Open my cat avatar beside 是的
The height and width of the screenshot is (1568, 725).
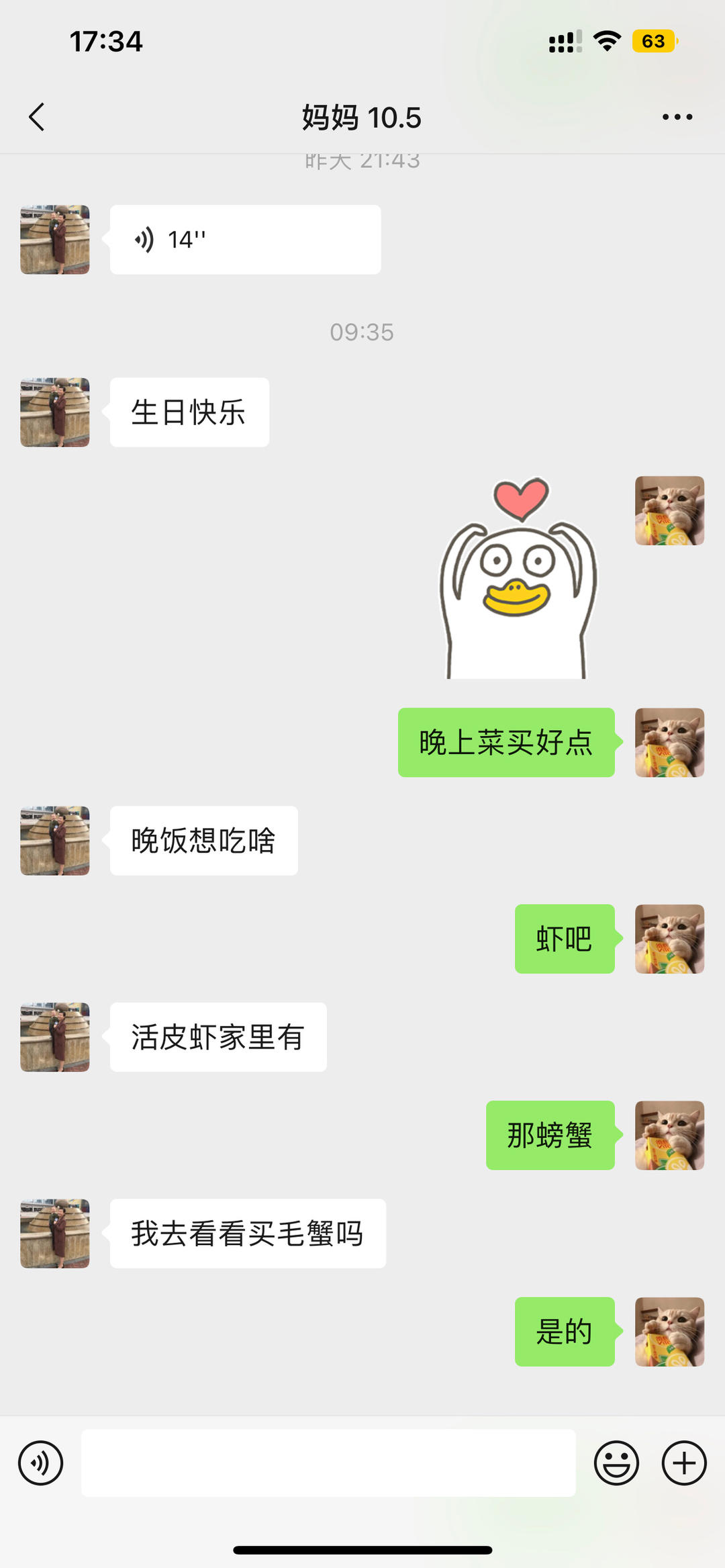(669, 1332)
